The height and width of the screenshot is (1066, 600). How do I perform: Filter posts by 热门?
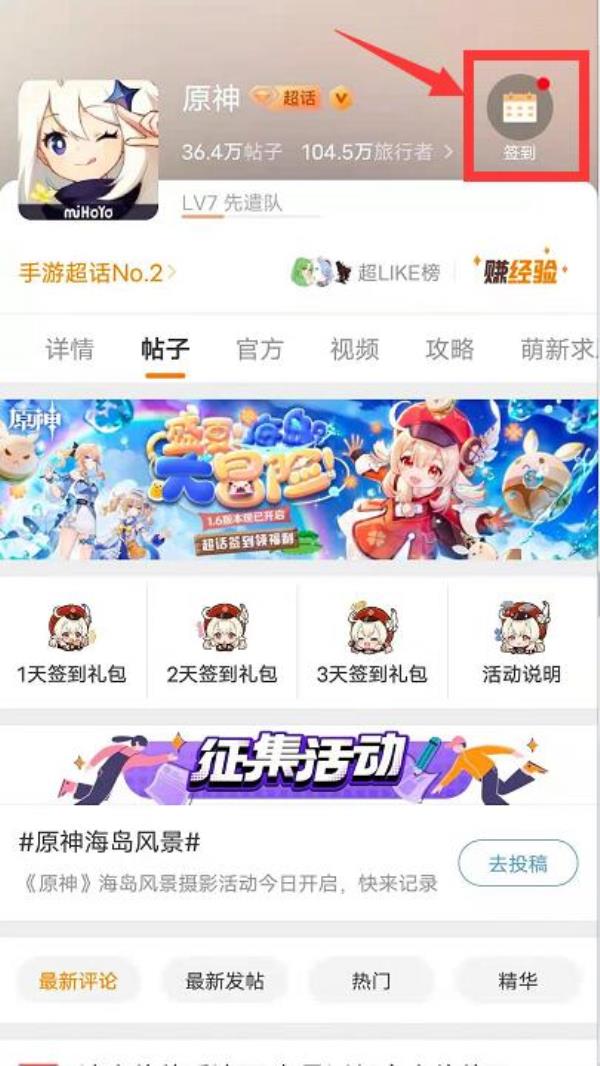pyautogui.click(x=371, y=981)
